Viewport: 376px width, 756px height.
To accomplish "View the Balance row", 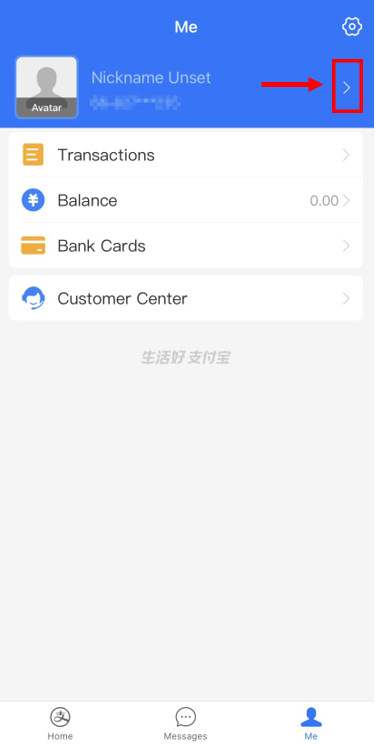I will pyautogui.click(x=186, y=200).
